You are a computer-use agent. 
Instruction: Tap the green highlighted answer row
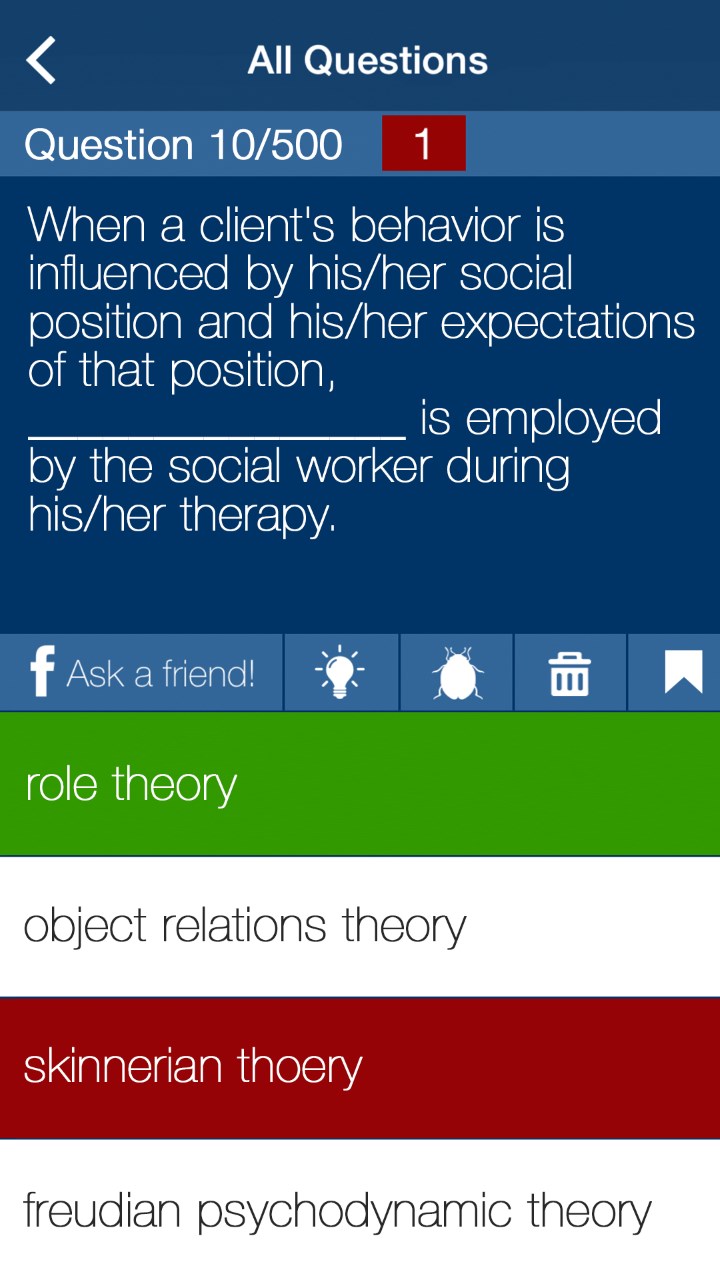tap(360, 784)
